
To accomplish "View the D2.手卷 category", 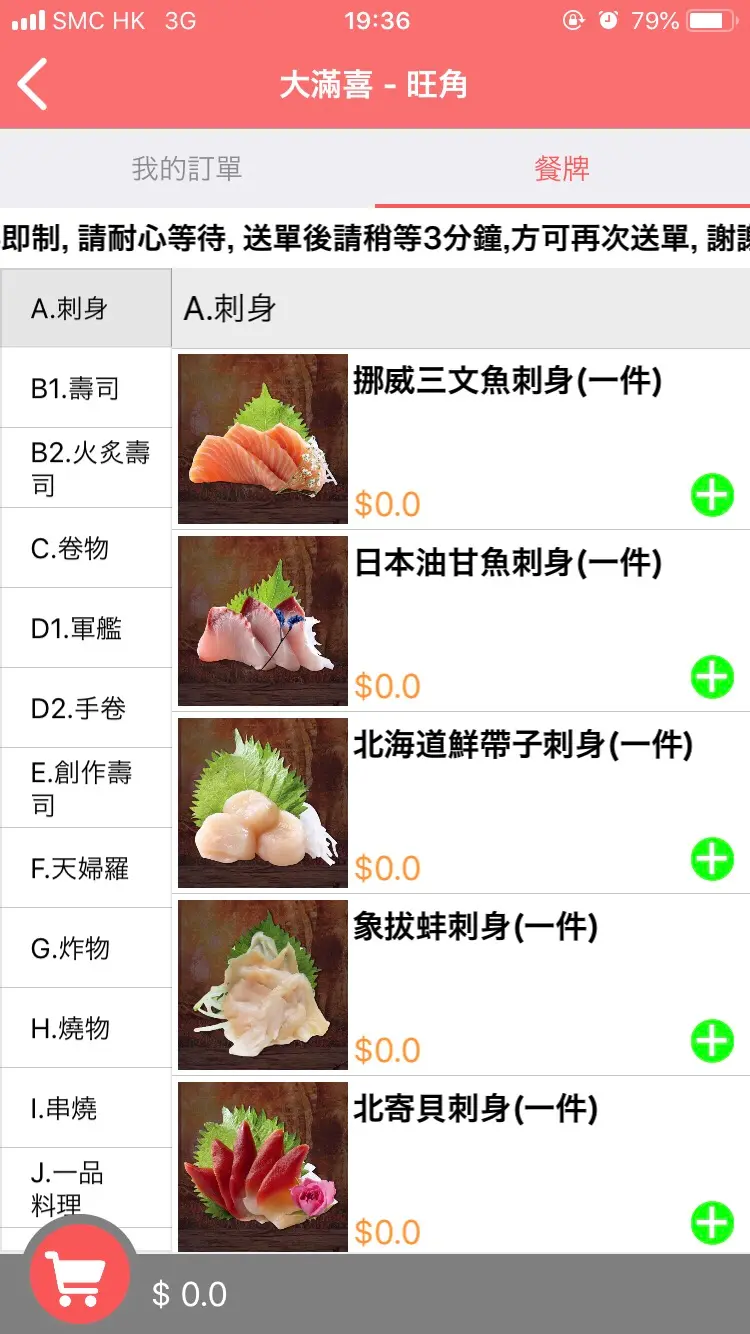I will pyautogui.click(x=86, y=708).
